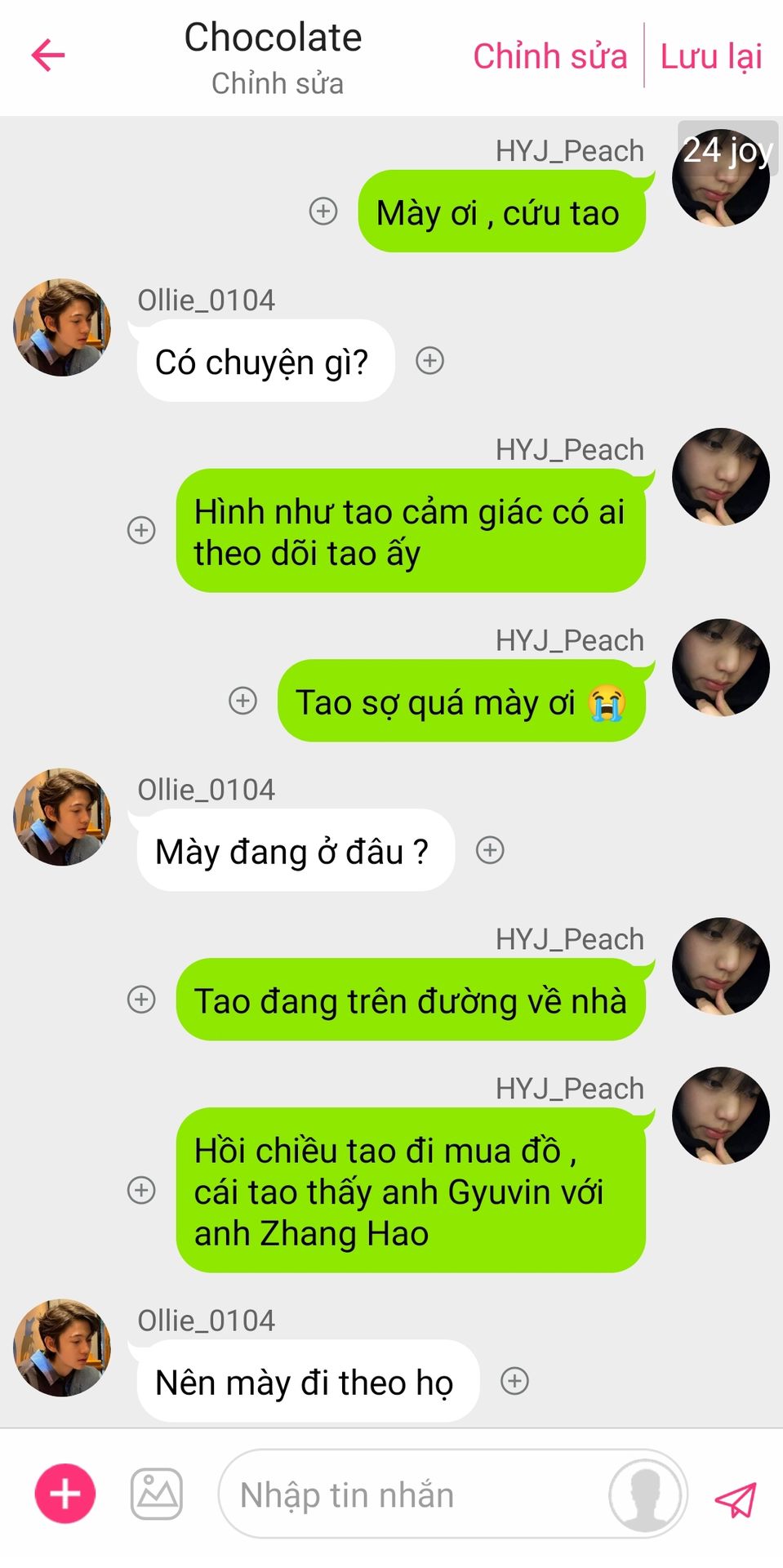783x1568 pixels.
Task: Select the message "Hình như tao cảm giác có ai"
Action: point(411,531)
